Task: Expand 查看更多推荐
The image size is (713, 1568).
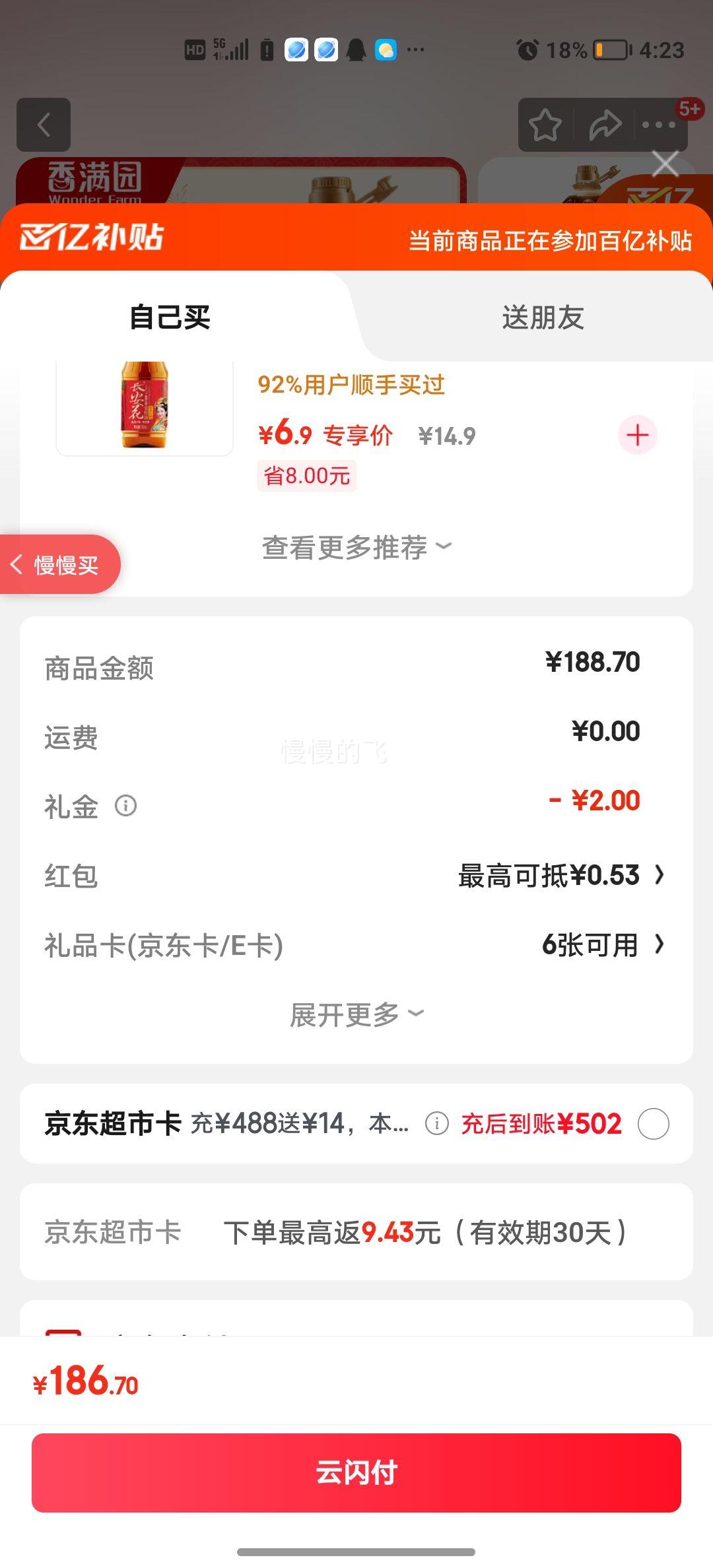Action: [356, 548]
